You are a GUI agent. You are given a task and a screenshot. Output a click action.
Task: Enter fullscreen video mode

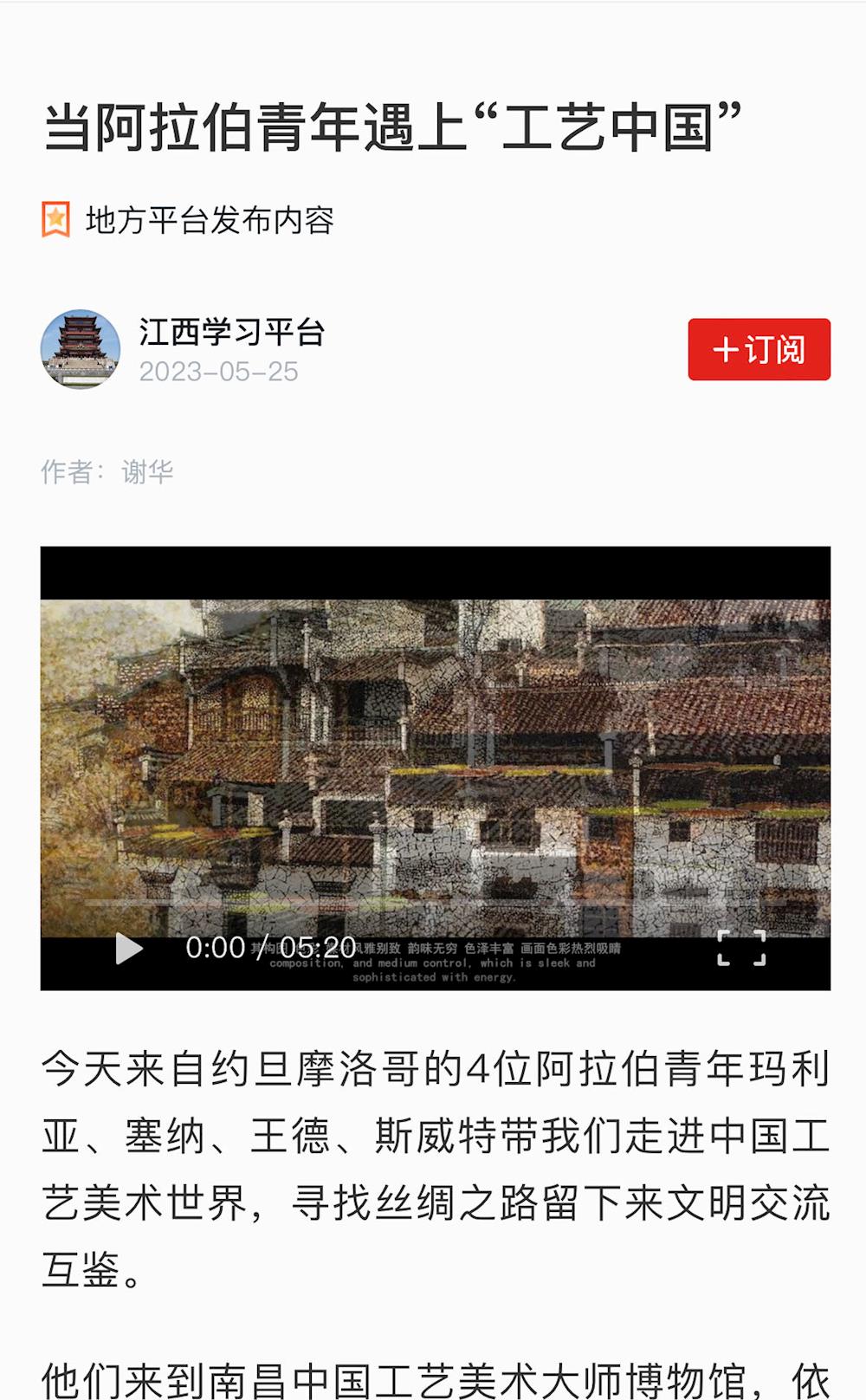(x=741, y=948)
